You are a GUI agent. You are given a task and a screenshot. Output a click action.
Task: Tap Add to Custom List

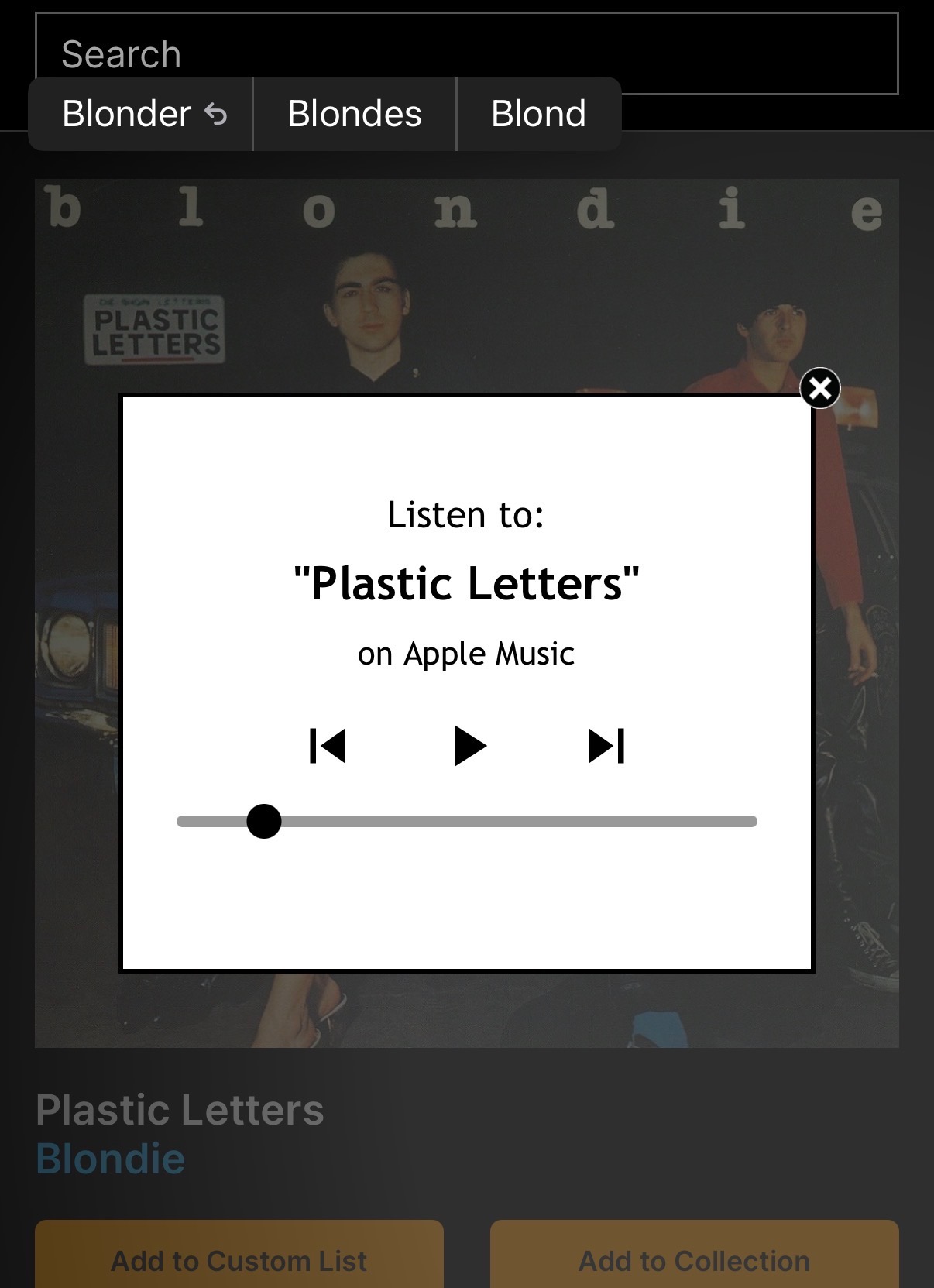coord(239,1260)
